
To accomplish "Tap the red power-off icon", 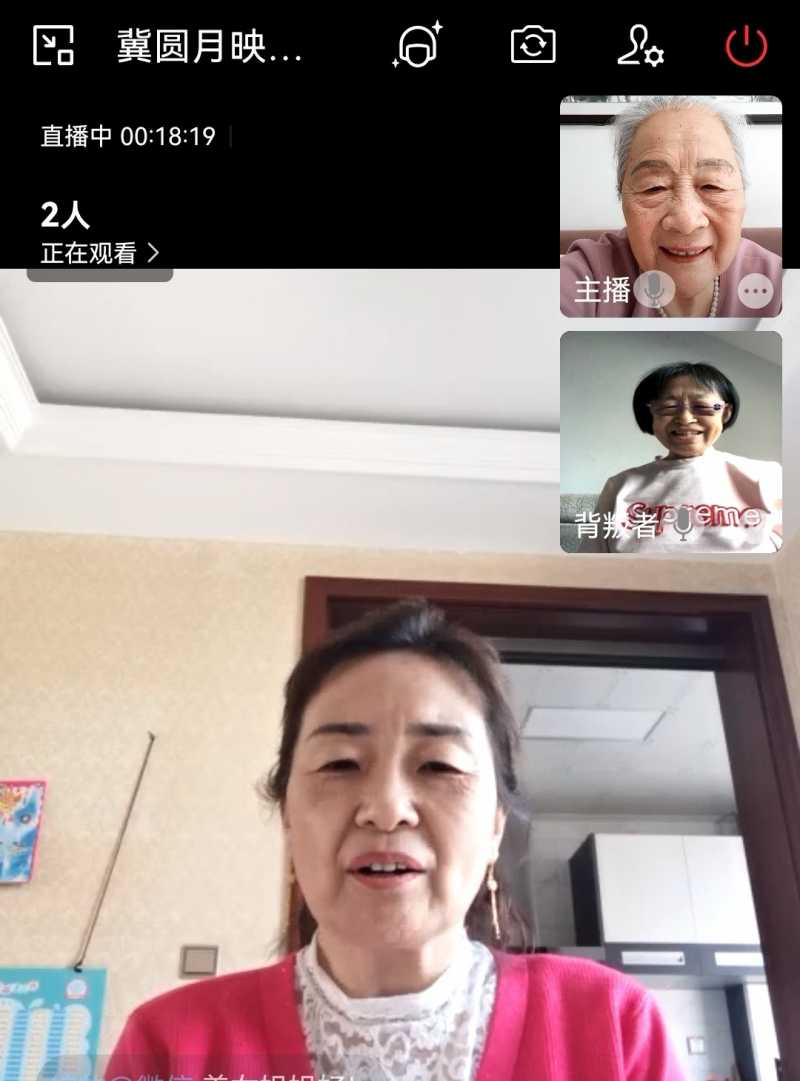I will click(x=746, y=44).
